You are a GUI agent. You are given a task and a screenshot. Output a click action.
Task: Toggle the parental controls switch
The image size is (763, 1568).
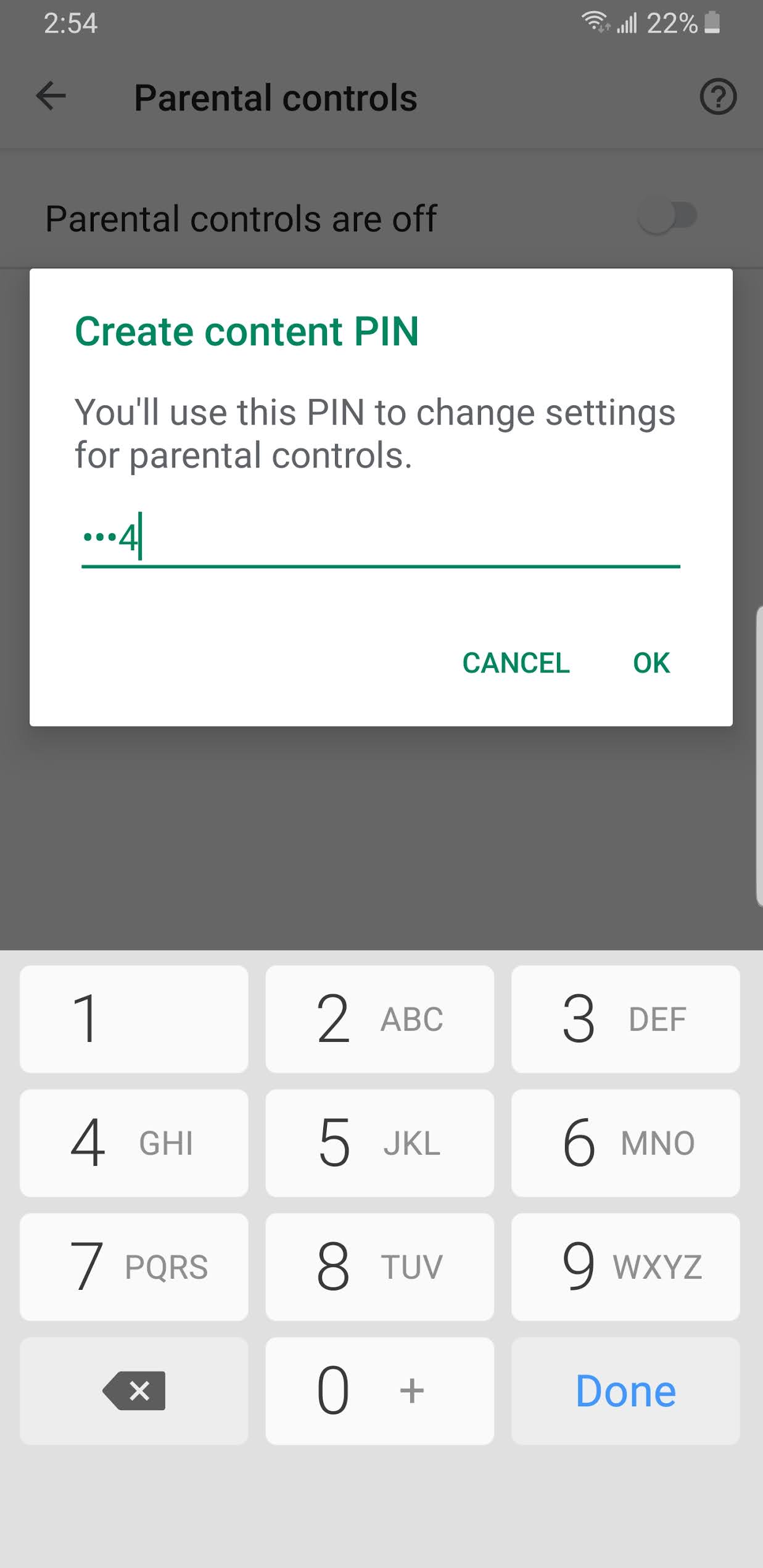tap(667, 217)
